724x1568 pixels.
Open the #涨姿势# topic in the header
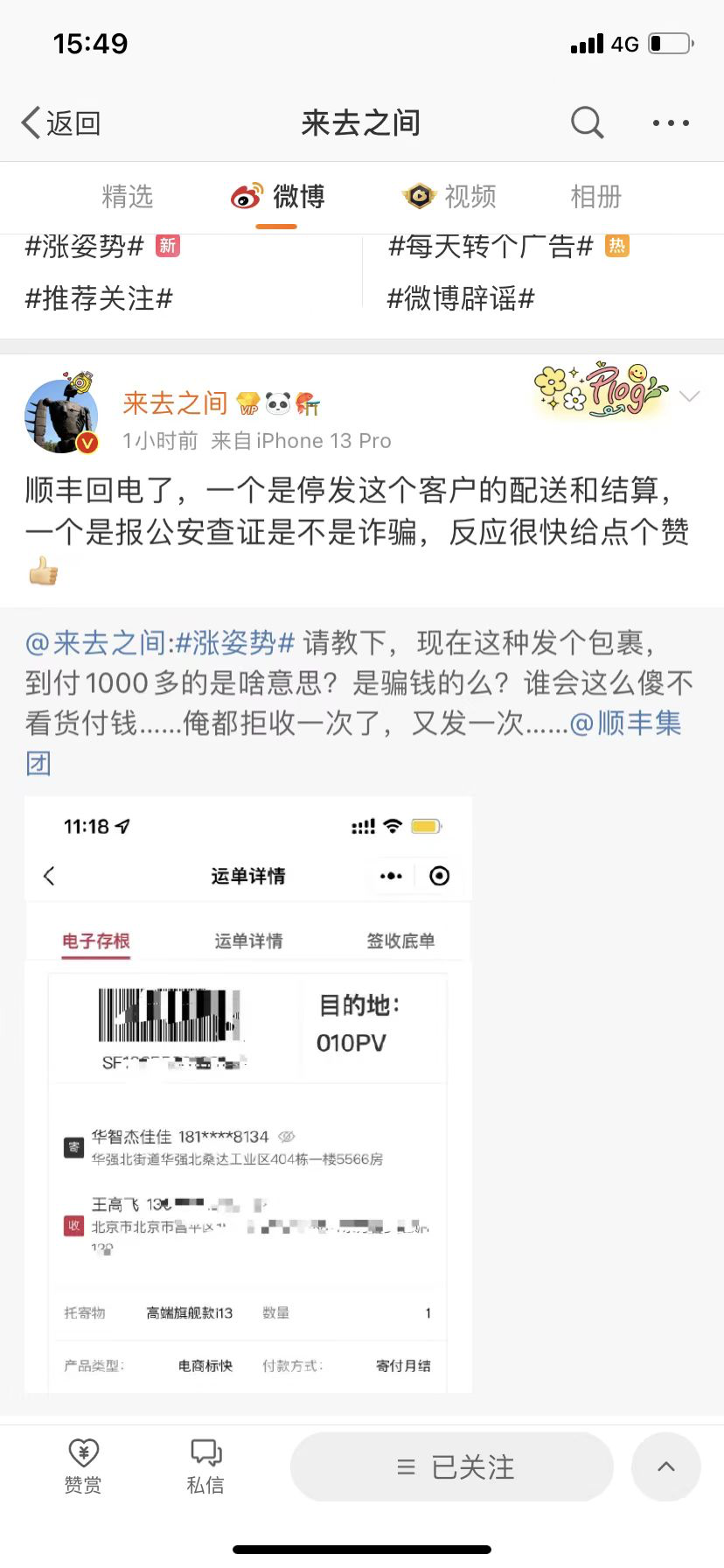85,247
